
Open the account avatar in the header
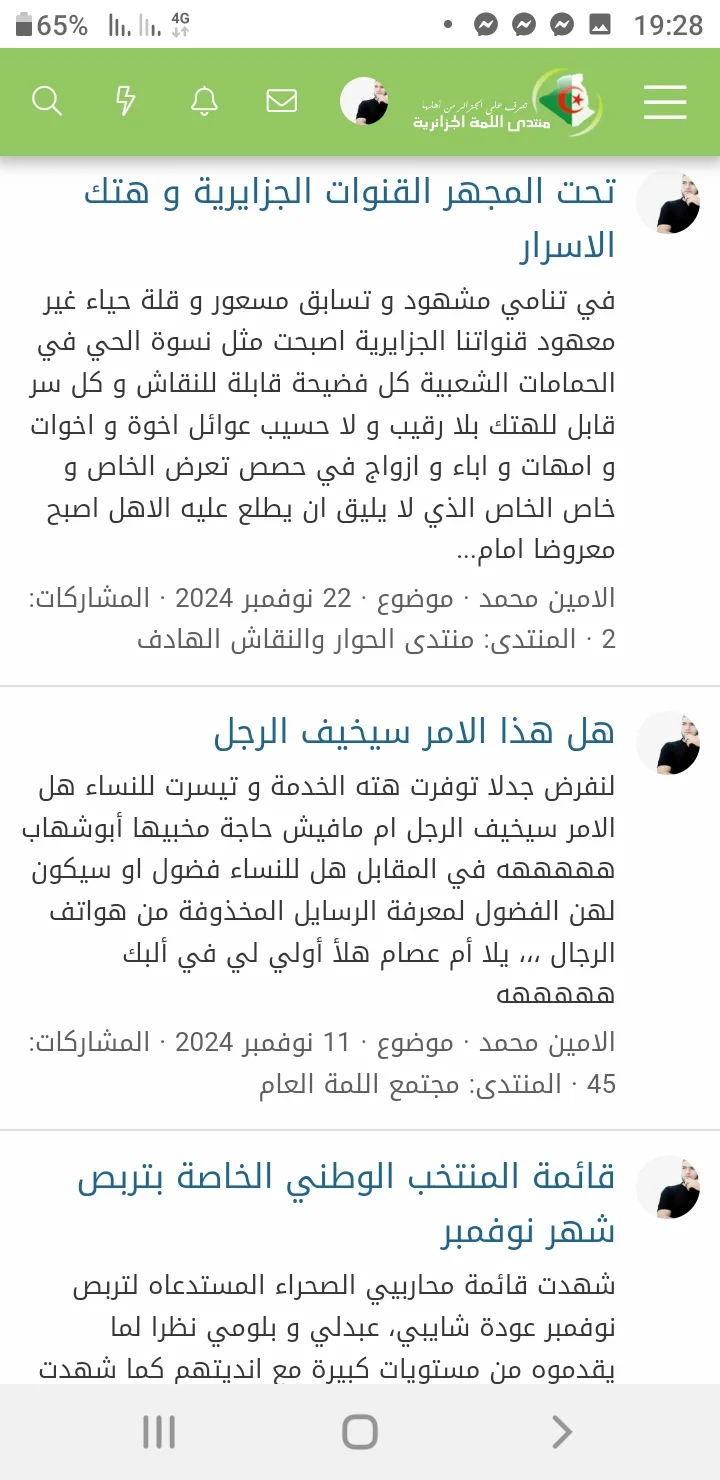364,101
